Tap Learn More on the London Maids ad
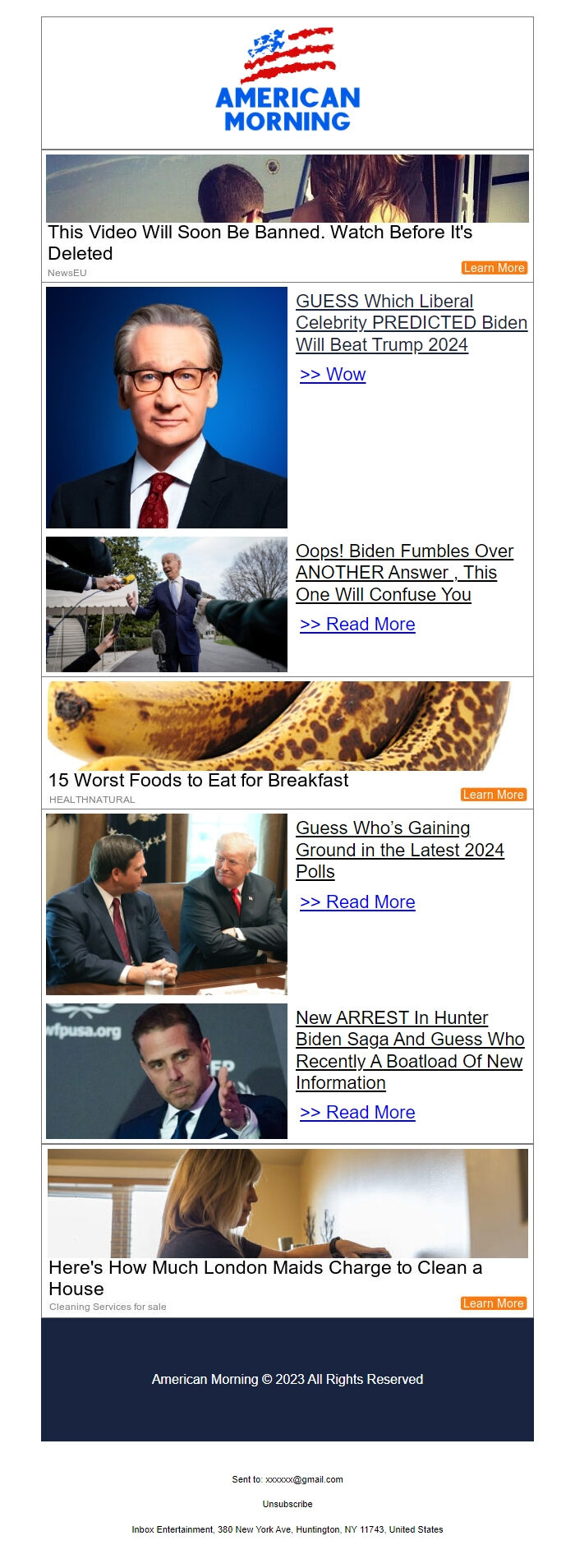The image size is (575, 1568). 493,1303
